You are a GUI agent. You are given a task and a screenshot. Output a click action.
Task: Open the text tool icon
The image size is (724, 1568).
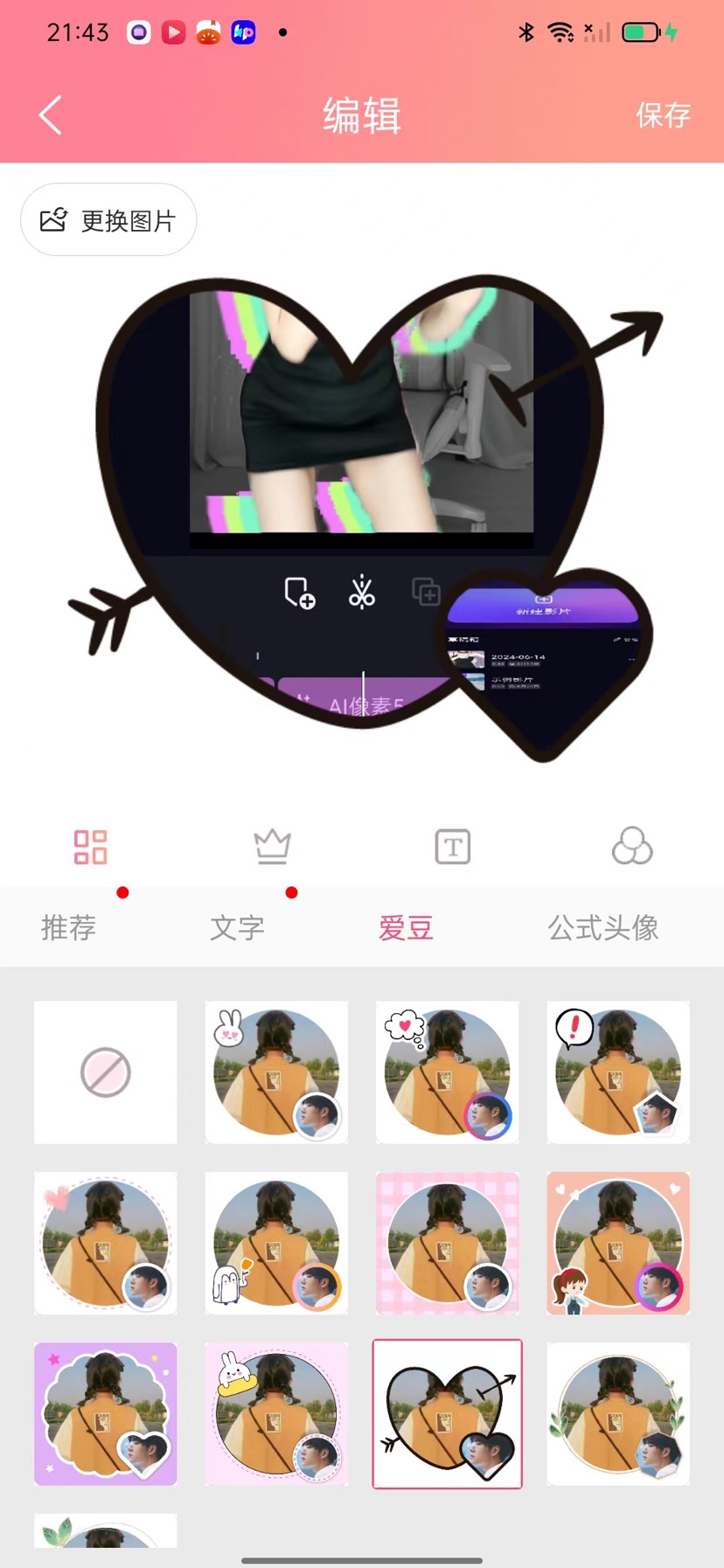pyautogui.click(x=453, y=847)
